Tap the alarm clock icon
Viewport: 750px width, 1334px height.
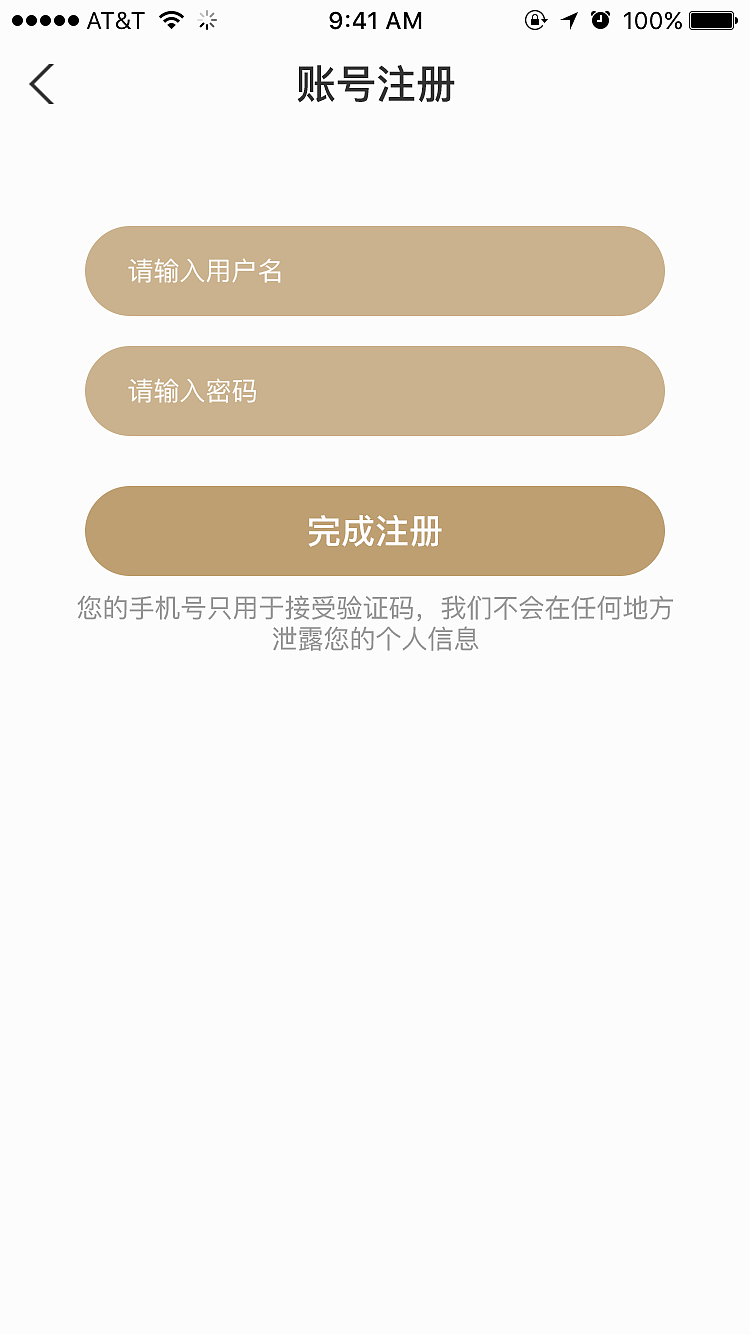602,20
